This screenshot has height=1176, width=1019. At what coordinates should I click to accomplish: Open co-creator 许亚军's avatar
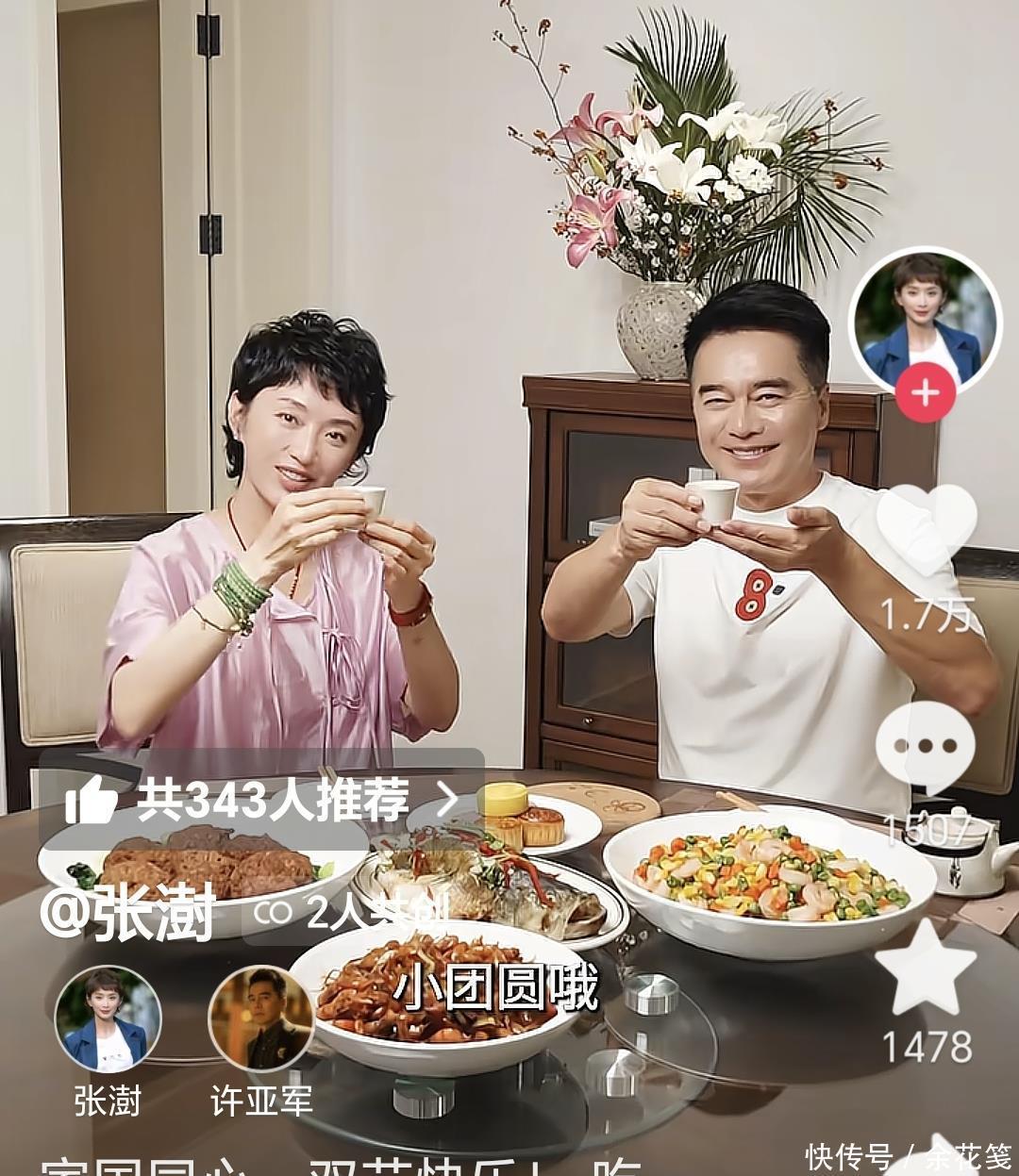pyautogui.click(x=261, y=1019)
